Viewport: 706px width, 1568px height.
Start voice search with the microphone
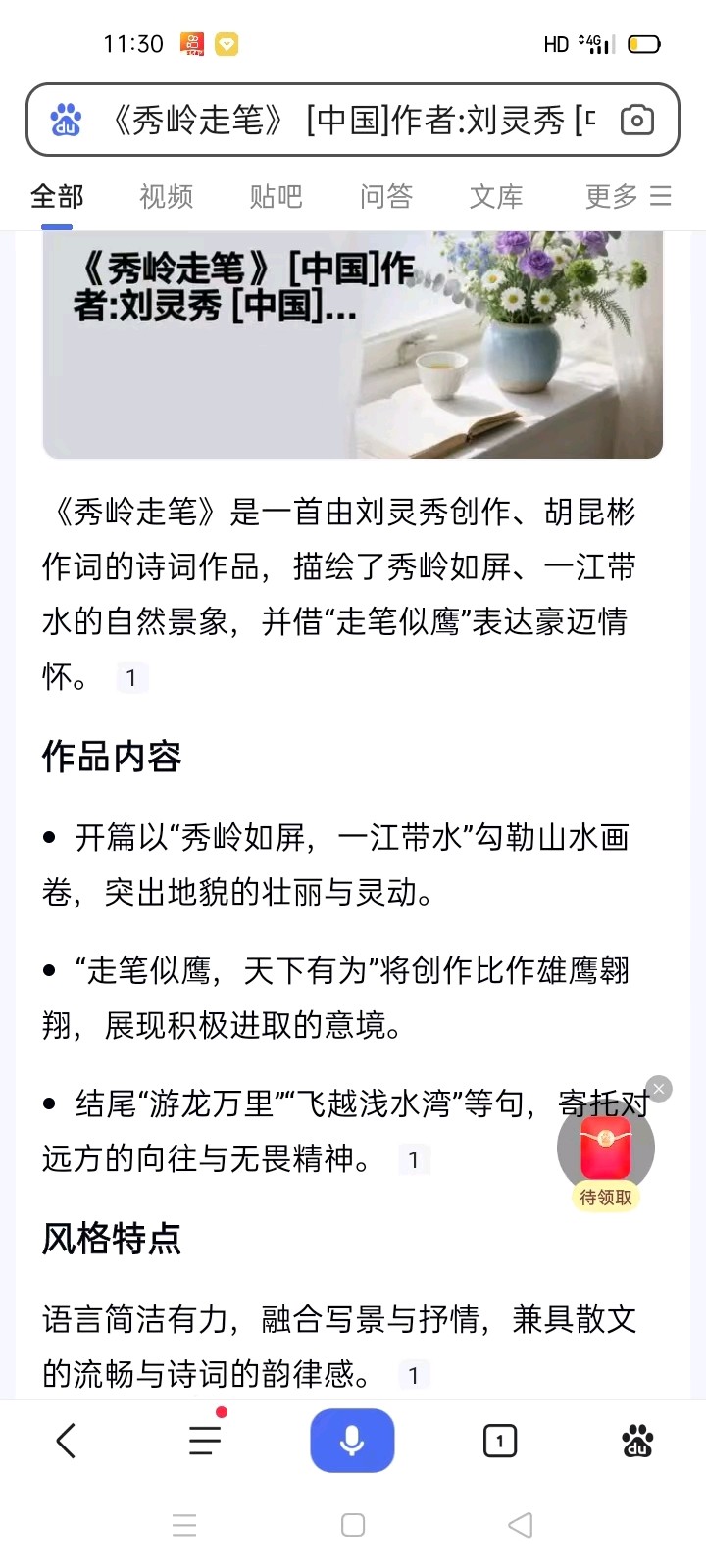(352, 1441)
